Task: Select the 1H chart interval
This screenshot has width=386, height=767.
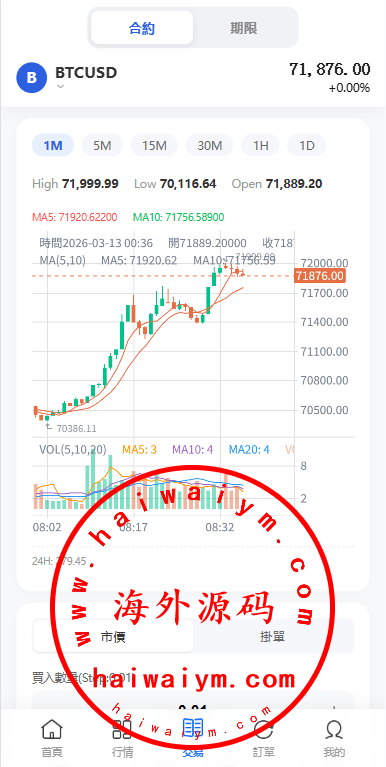Action: [261, 145]
